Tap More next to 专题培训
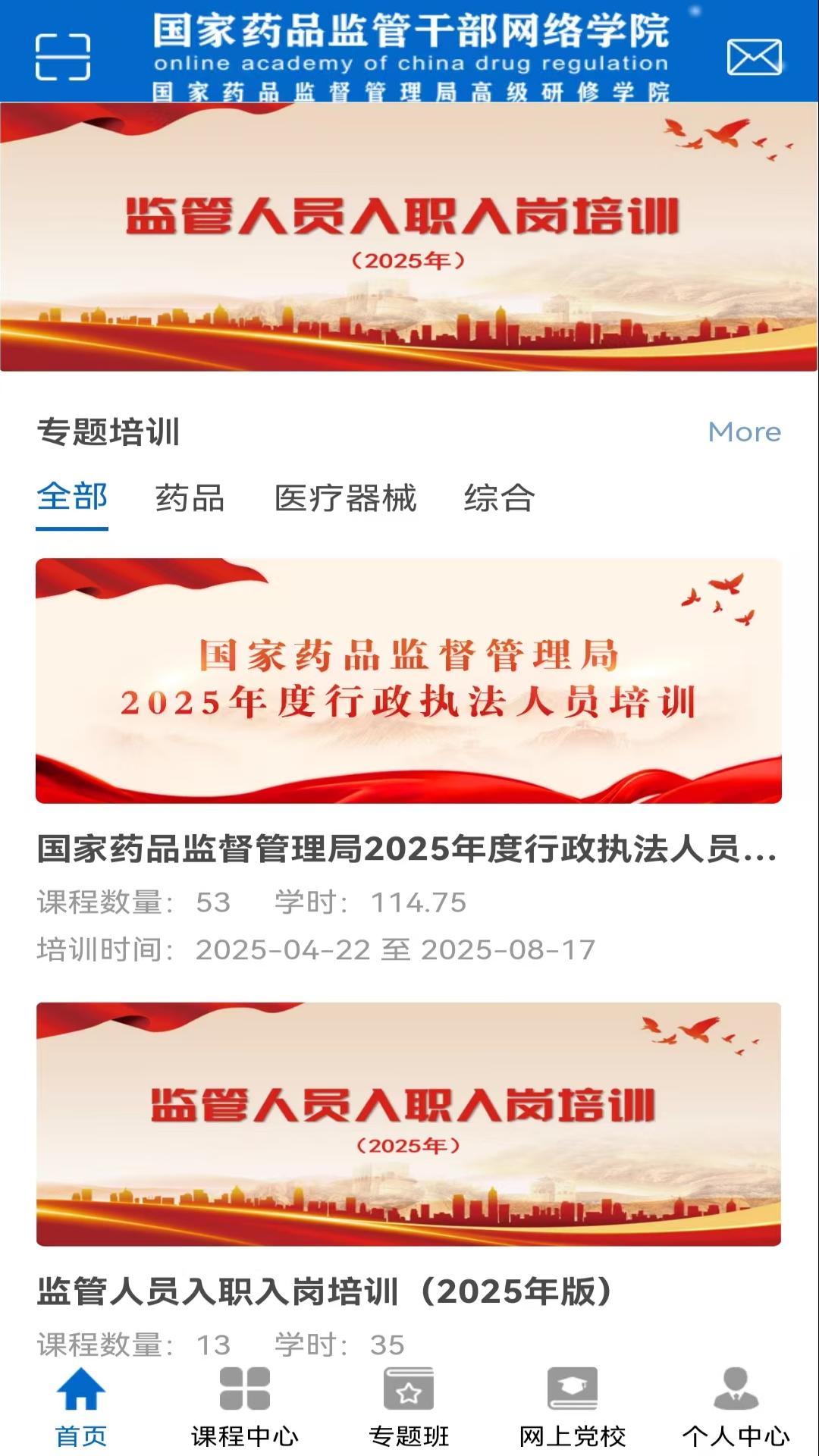819x1456 pixels. [x=744, y=432]
